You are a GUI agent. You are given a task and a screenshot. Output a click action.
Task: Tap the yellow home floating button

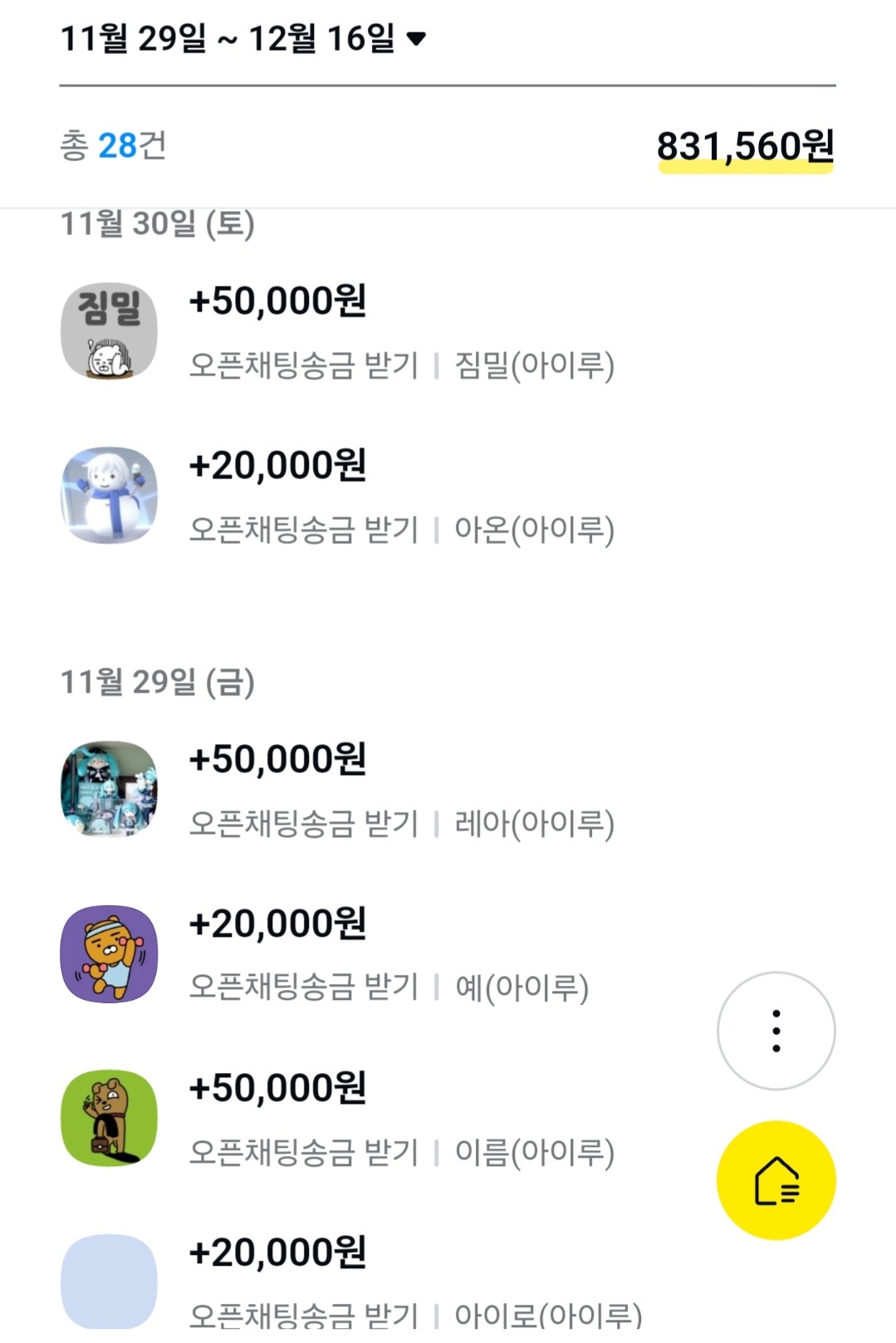pos(776,1180)
